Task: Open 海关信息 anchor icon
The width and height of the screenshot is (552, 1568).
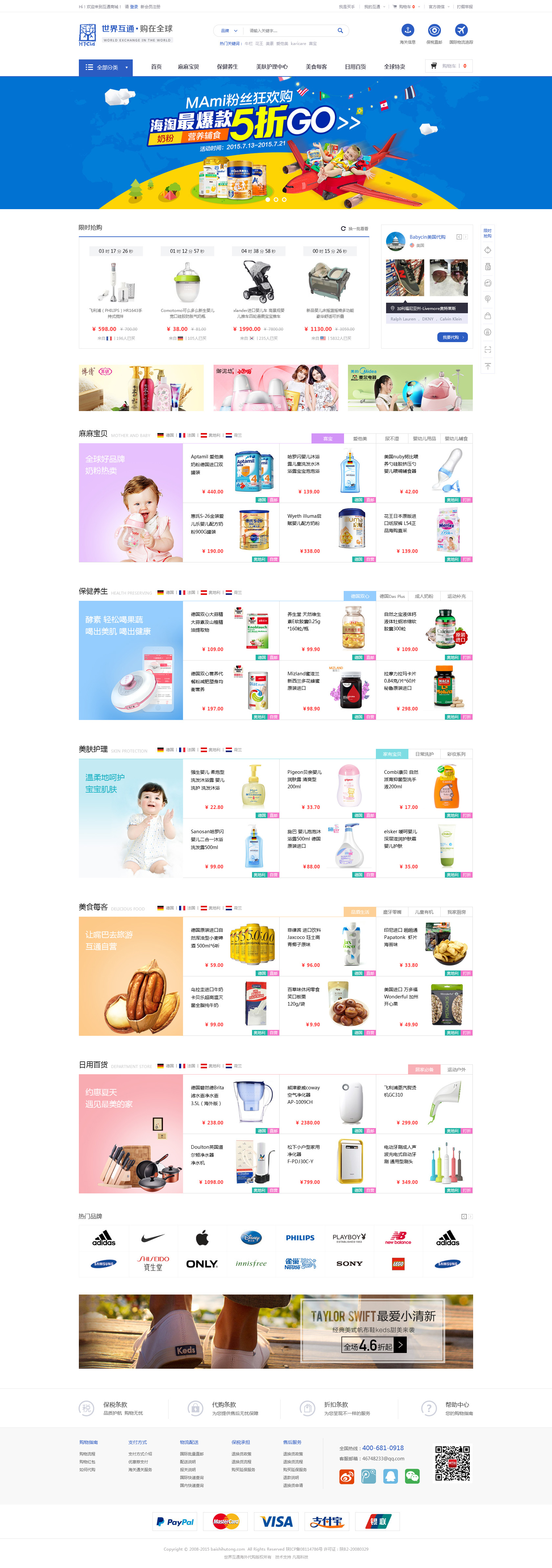Action: 407,31
